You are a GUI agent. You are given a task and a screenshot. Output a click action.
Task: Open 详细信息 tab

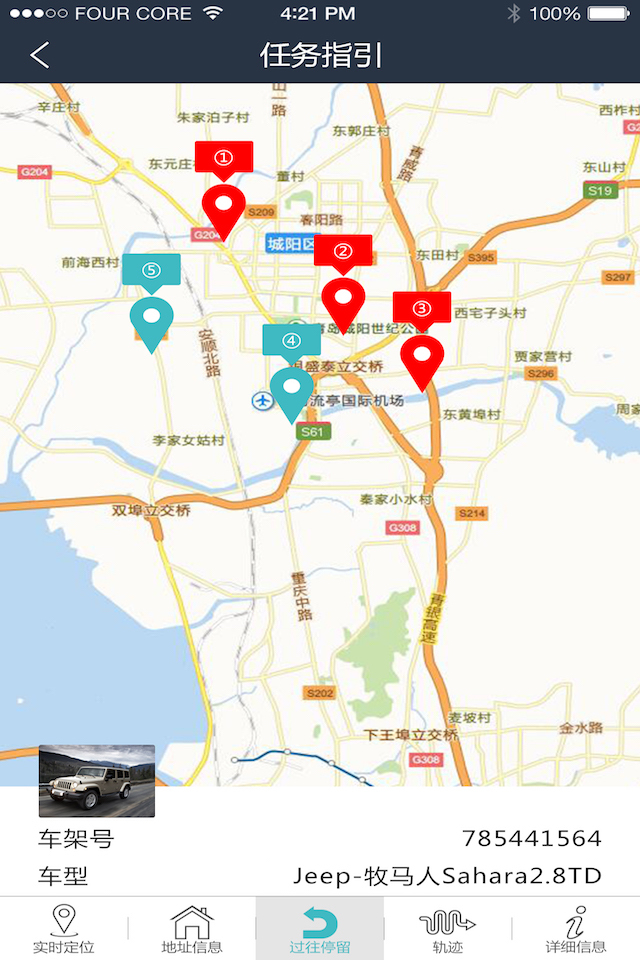(x=575, y=928)
